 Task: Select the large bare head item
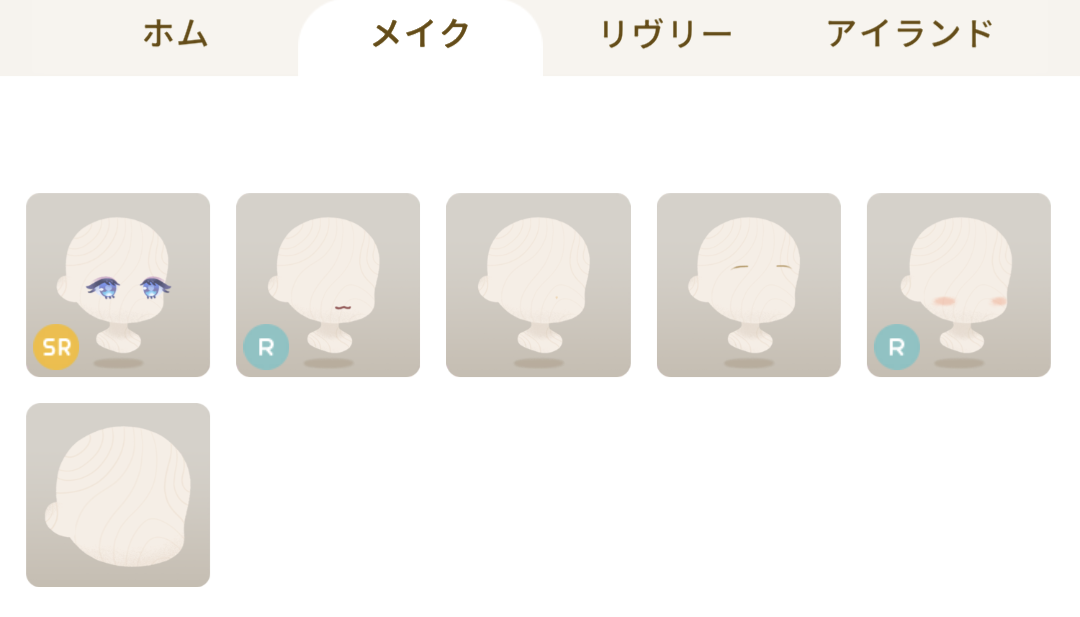coord(118,495)
